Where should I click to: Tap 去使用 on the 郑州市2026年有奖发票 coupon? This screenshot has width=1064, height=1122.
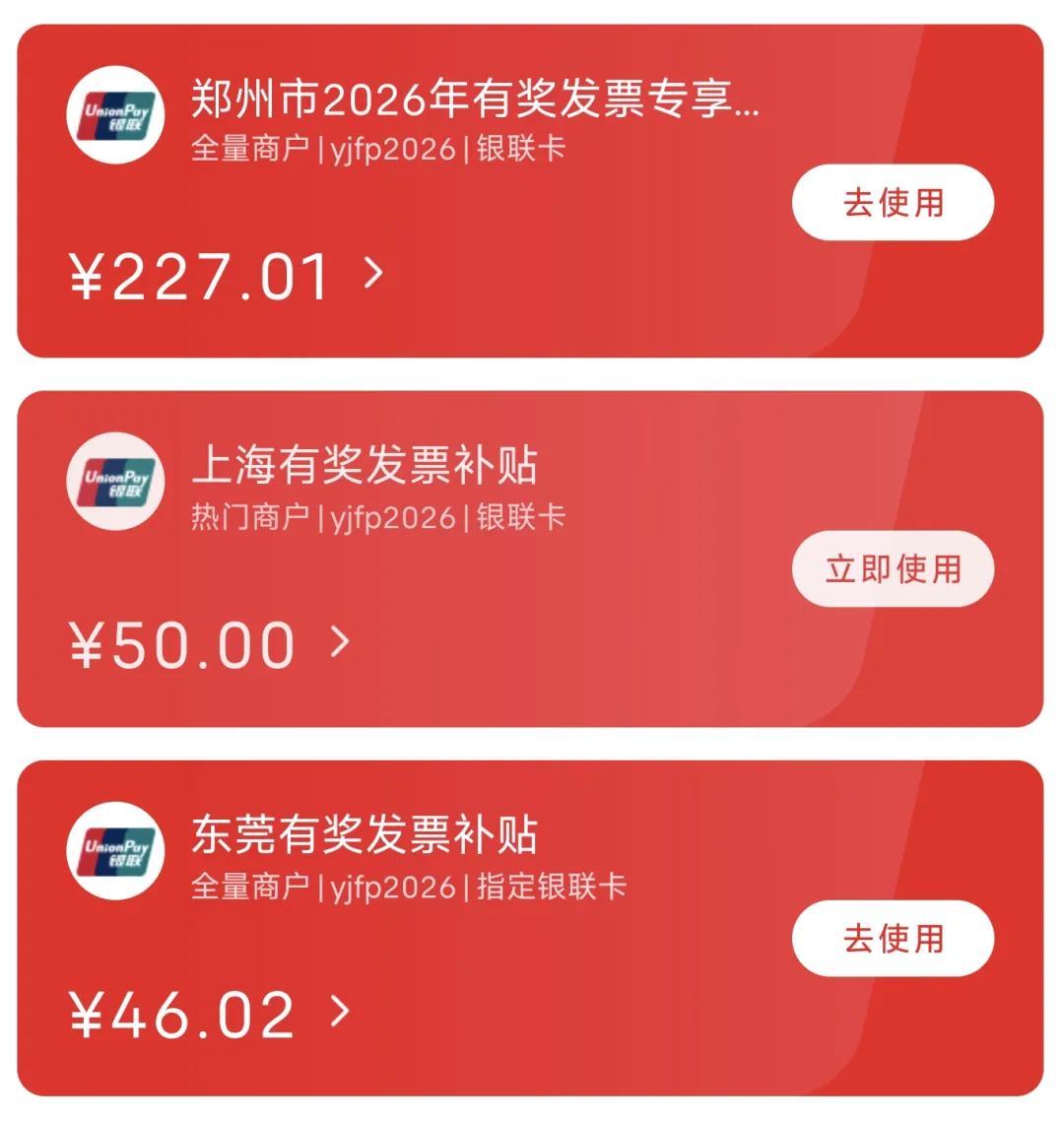tap(893, 203)
